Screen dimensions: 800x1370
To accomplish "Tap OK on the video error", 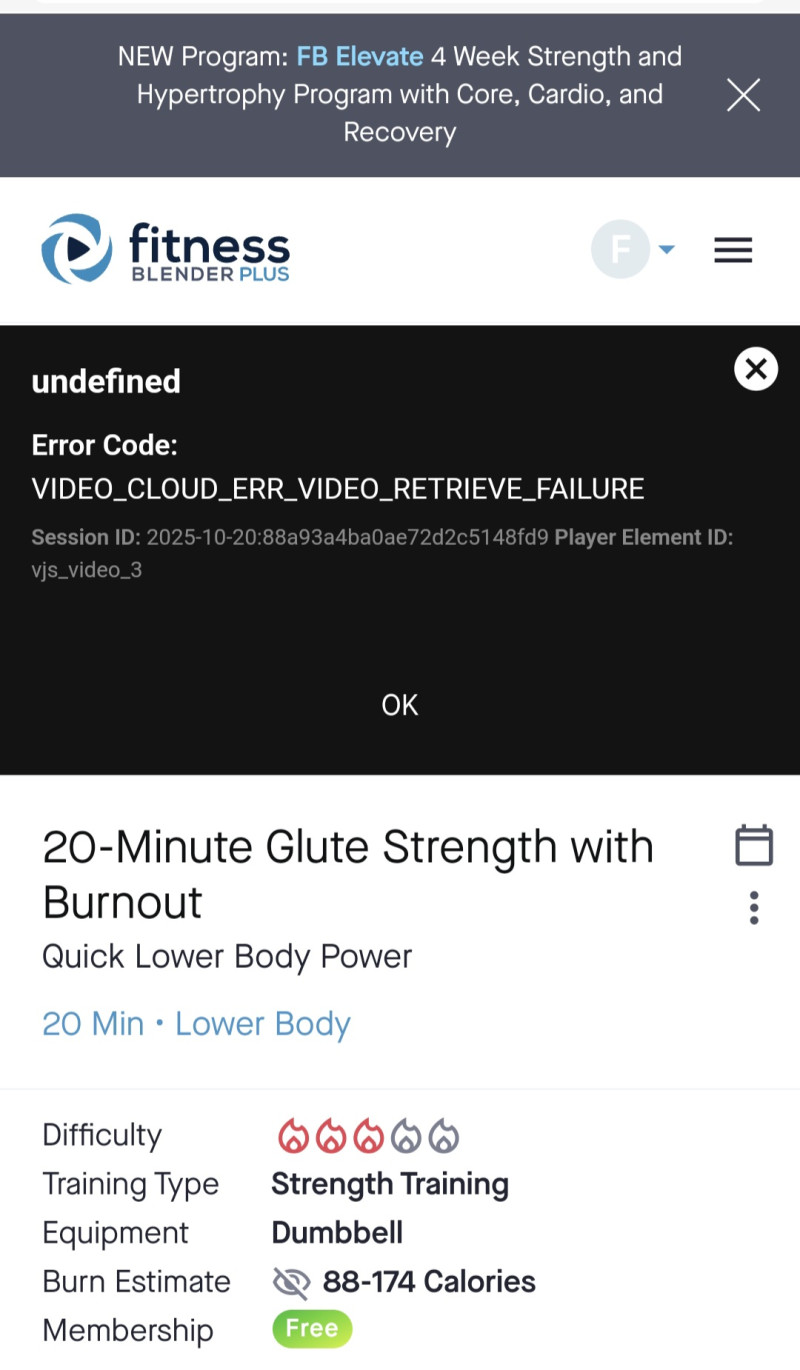I will 399,705.
